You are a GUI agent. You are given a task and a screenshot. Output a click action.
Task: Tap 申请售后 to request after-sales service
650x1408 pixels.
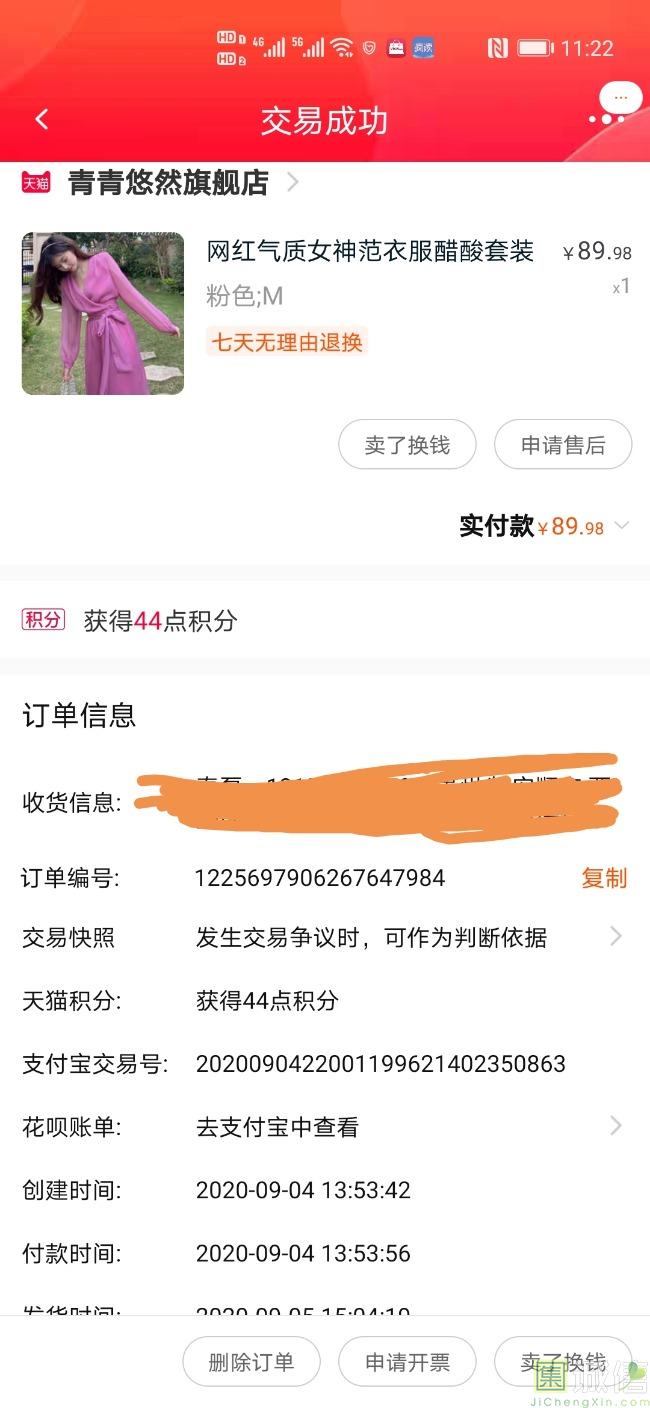point(563,445)
